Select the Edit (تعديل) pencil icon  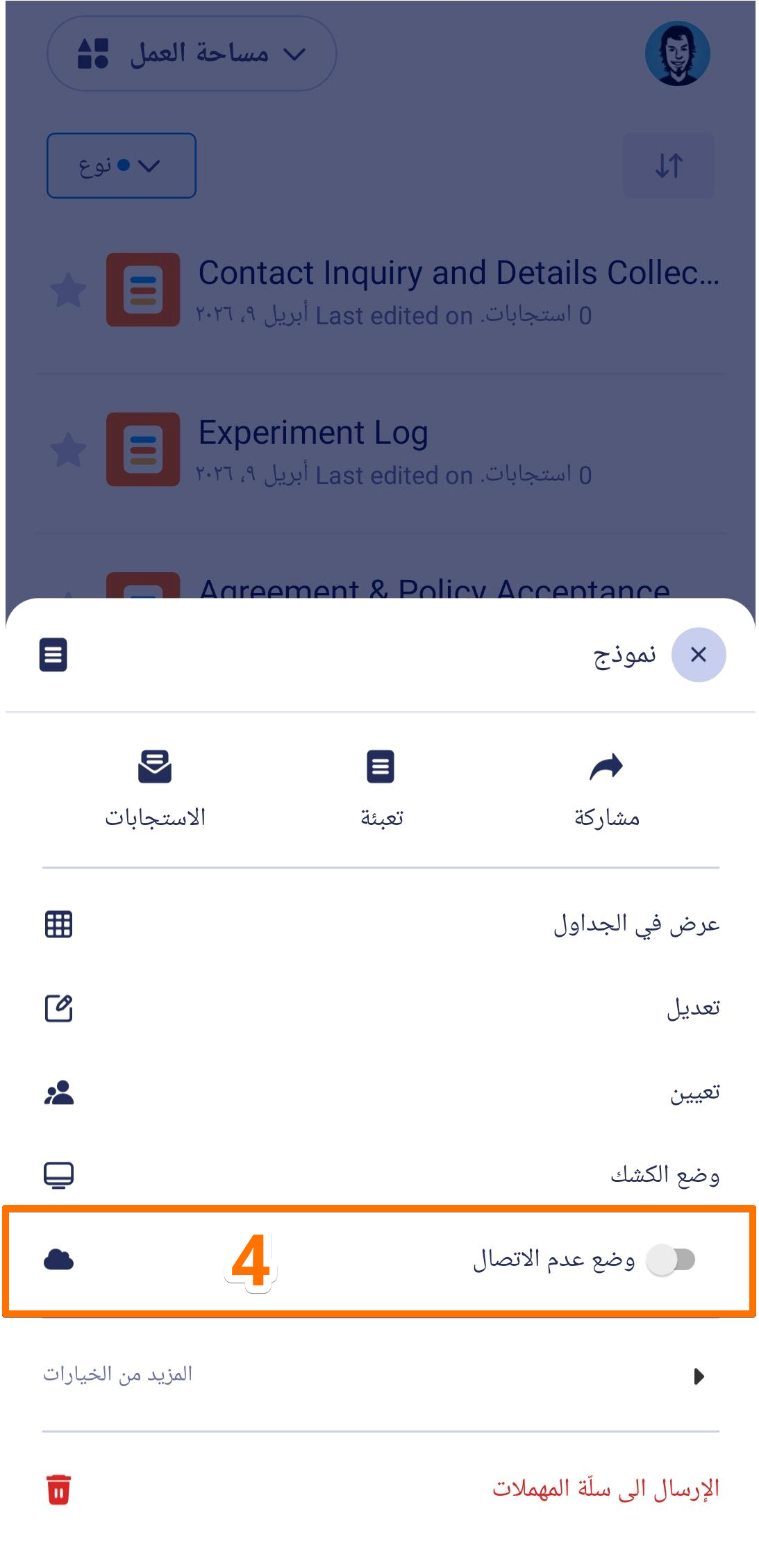tap(60, 1009)
